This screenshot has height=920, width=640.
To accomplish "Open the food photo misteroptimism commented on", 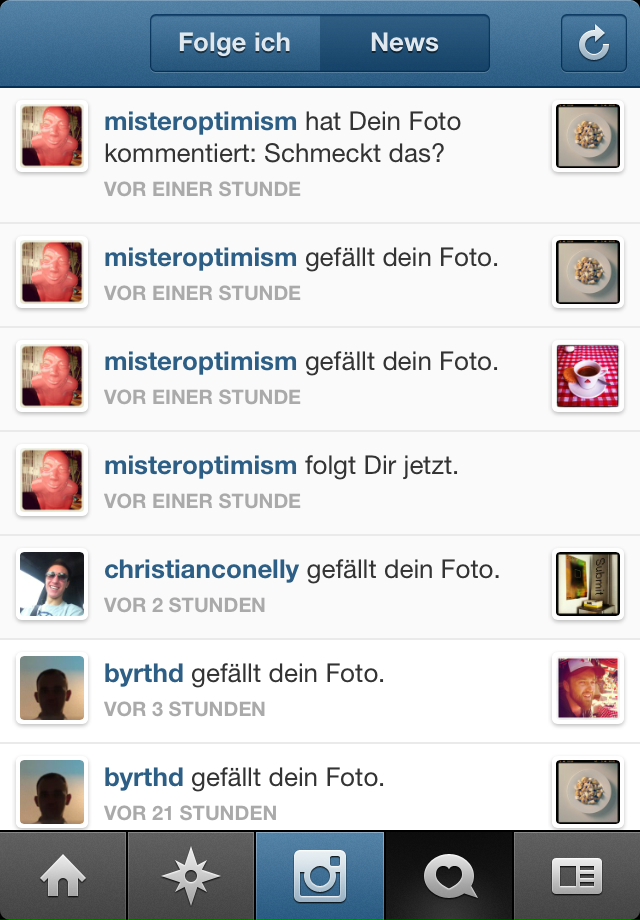I will pyautogui.click(x=587, y=136).
